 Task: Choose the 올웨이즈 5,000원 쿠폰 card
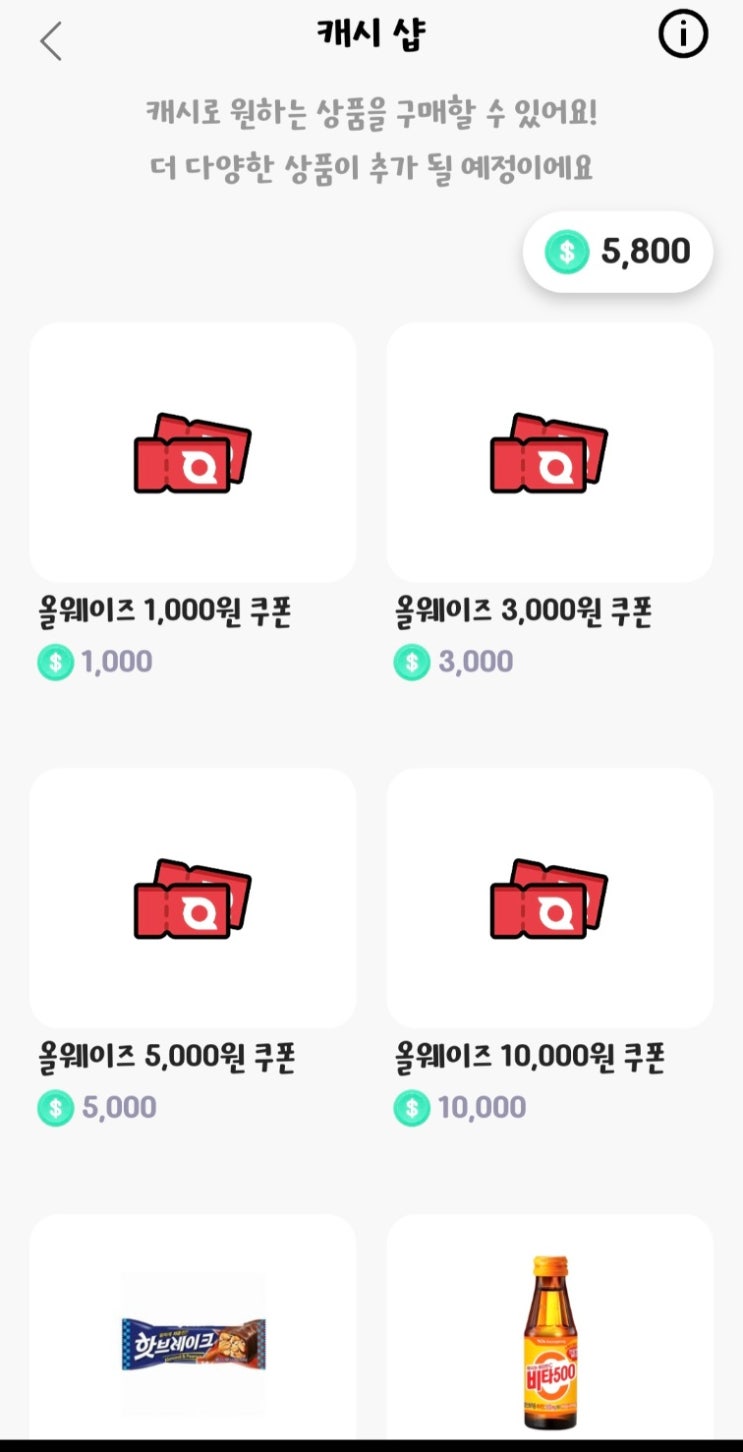(193, 898)
